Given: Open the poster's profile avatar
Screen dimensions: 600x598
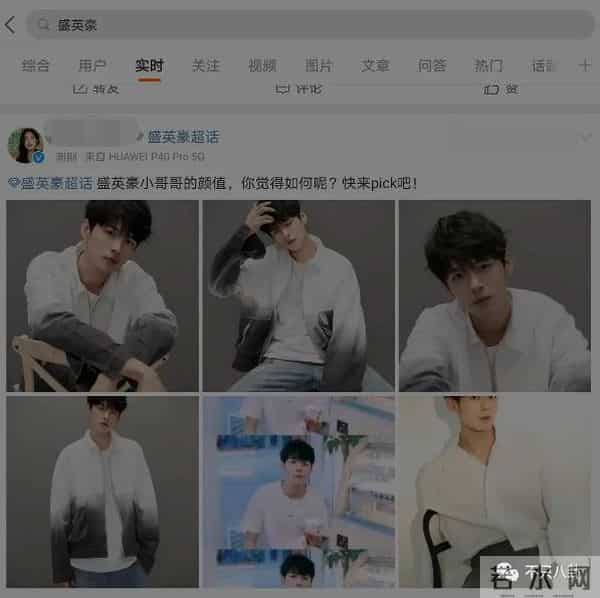Looking at the screenshot, I should point(26,145).
